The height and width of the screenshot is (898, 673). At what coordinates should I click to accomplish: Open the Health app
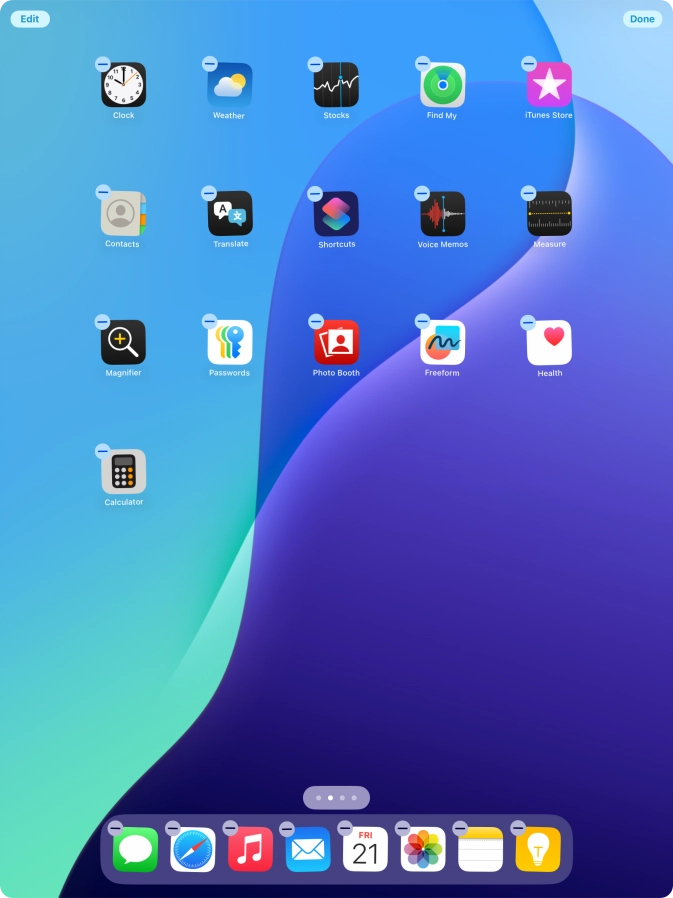(549, 343)
